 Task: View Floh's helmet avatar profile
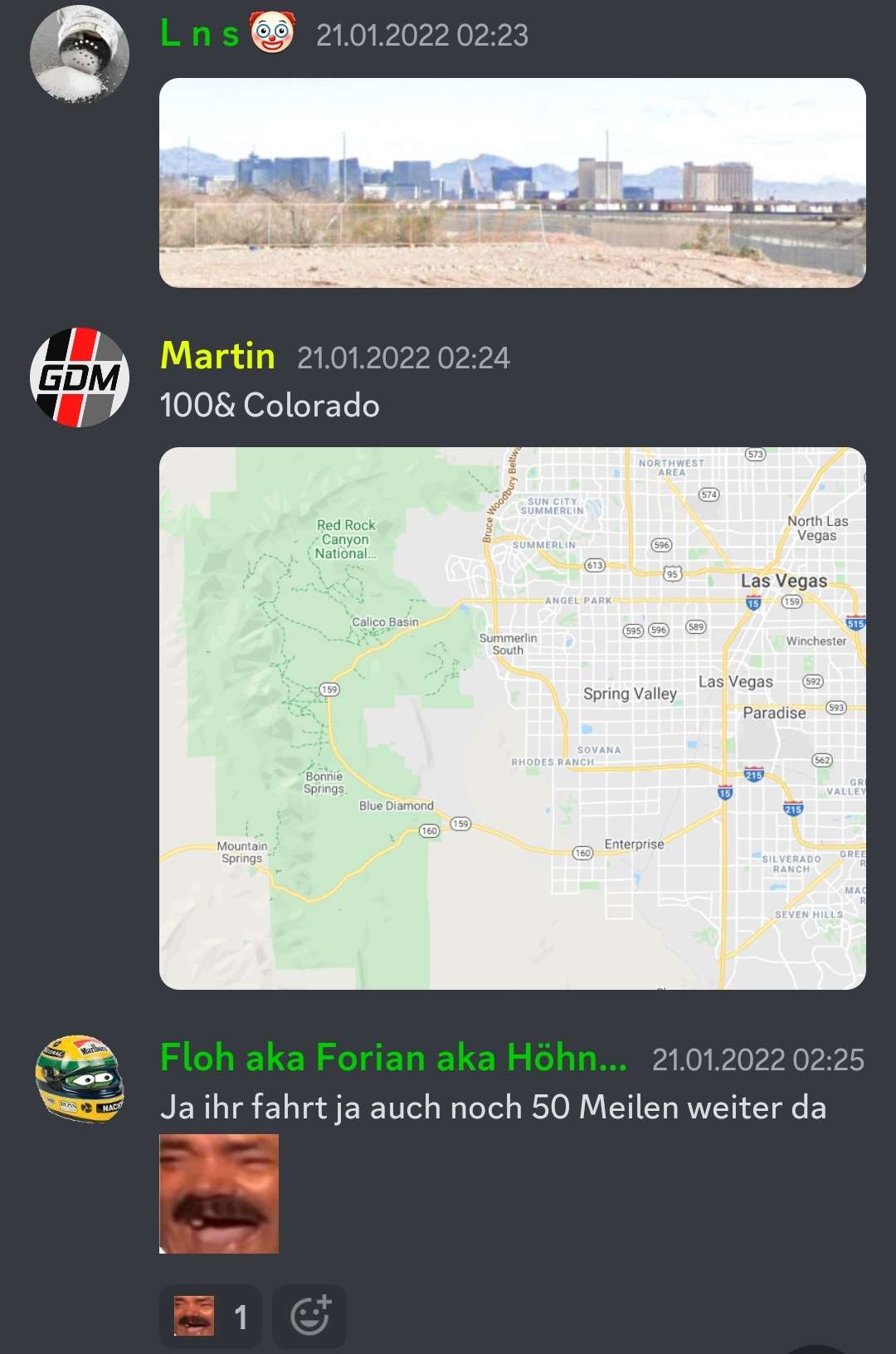pyautogui.click(x=80, y=1079)
